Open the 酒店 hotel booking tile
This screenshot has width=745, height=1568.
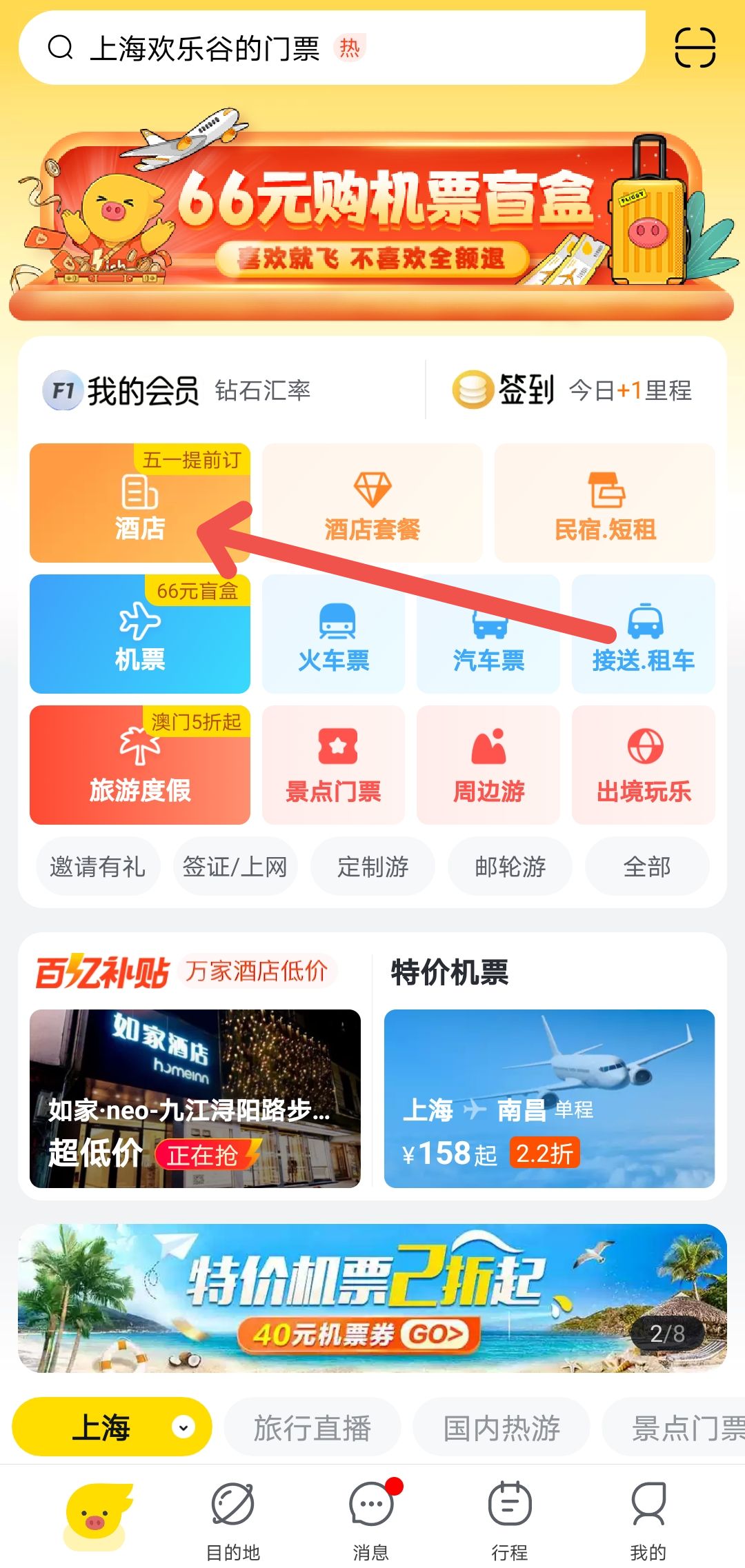(x=139, y=503)
